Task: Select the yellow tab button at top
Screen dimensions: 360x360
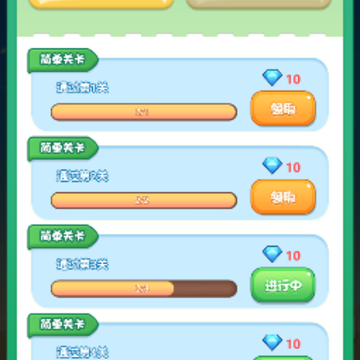Action: 102,3
